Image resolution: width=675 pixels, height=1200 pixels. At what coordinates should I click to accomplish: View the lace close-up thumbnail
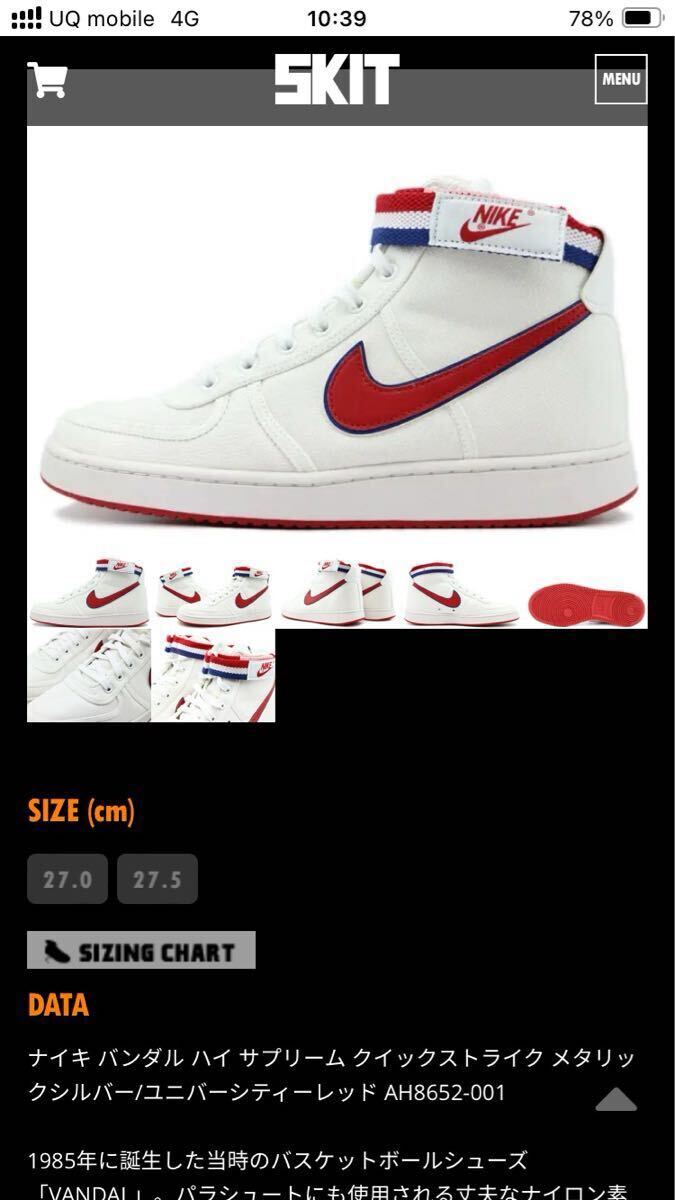pyautogui.click(x=88, y=675)
